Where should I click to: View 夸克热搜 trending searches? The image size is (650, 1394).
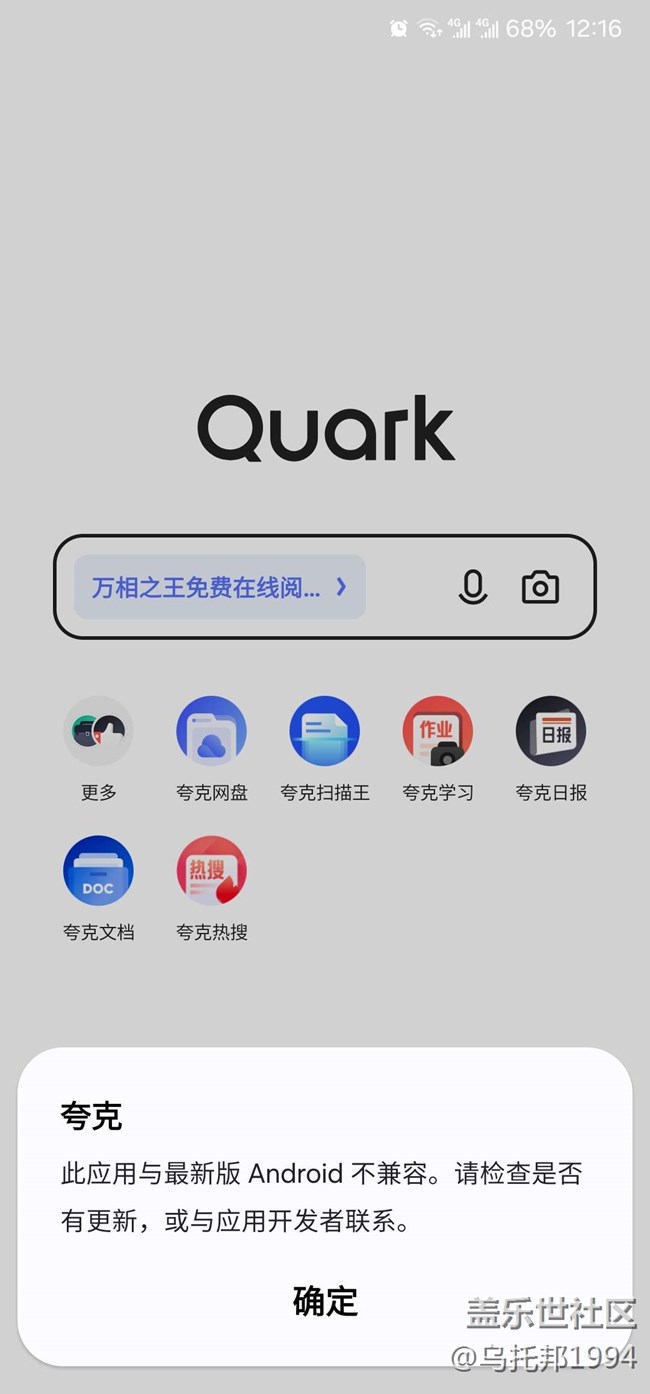pyautogui.click(x=211, y=889)
